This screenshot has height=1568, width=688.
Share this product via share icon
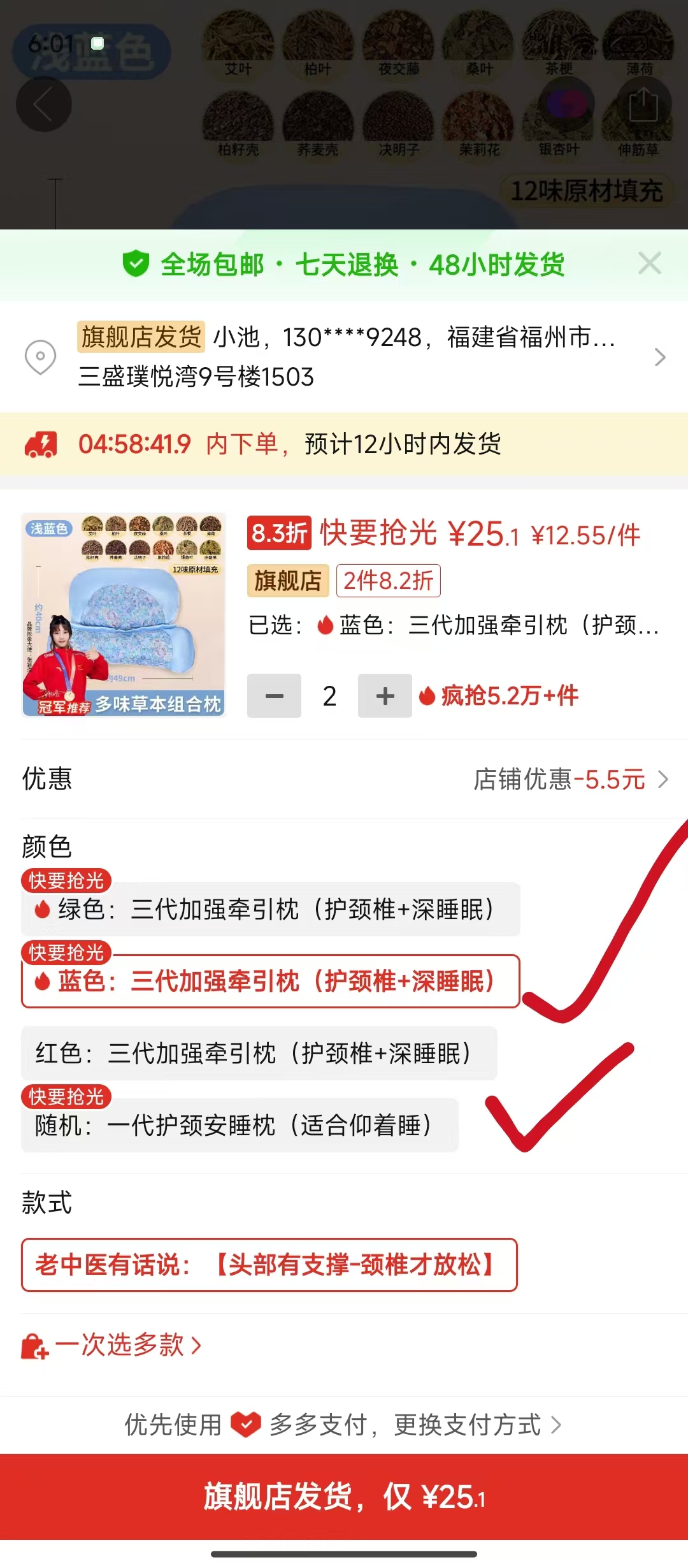tap(643, 105)
